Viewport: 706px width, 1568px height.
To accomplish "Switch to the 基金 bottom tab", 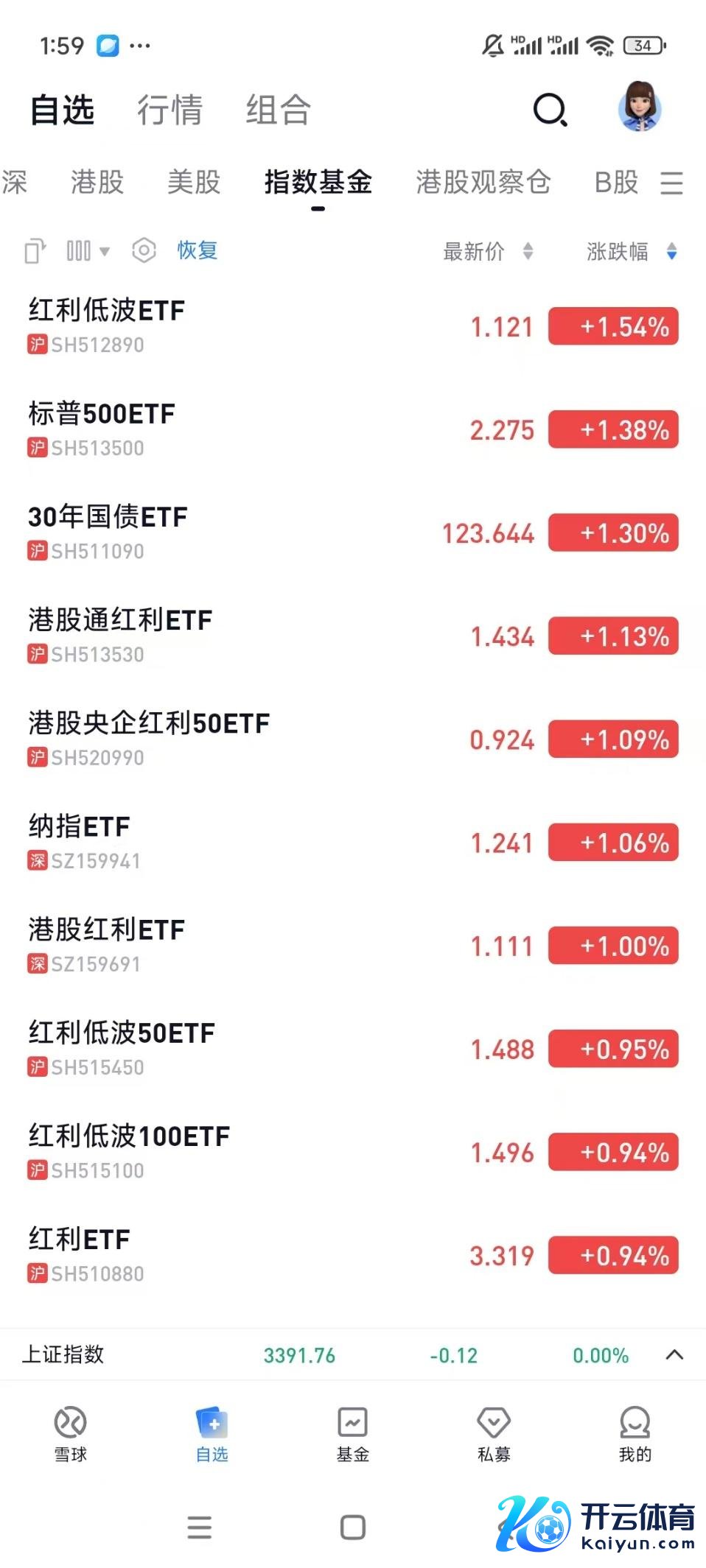I will point(352,1432).
